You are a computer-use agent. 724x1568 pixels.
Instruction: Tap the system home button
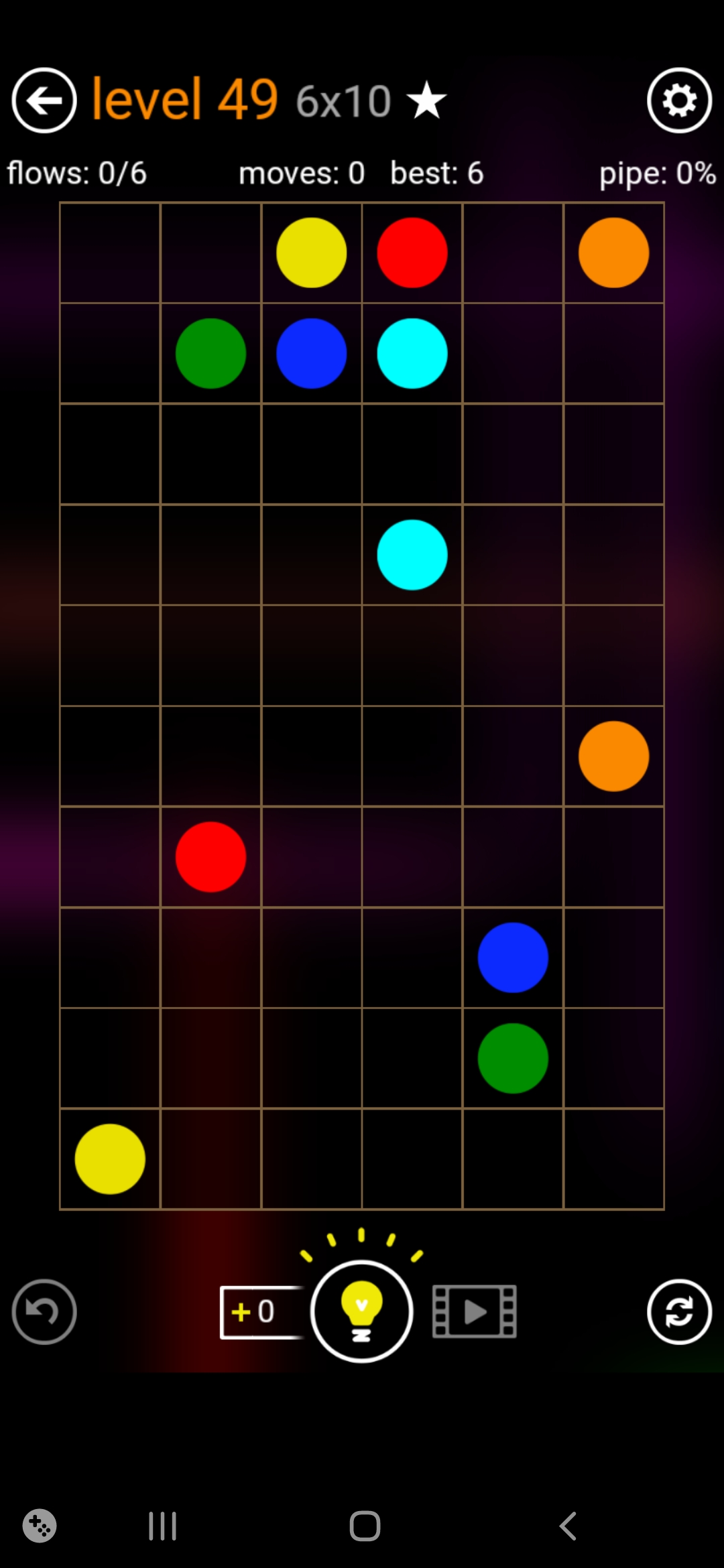click(365, 1526)
